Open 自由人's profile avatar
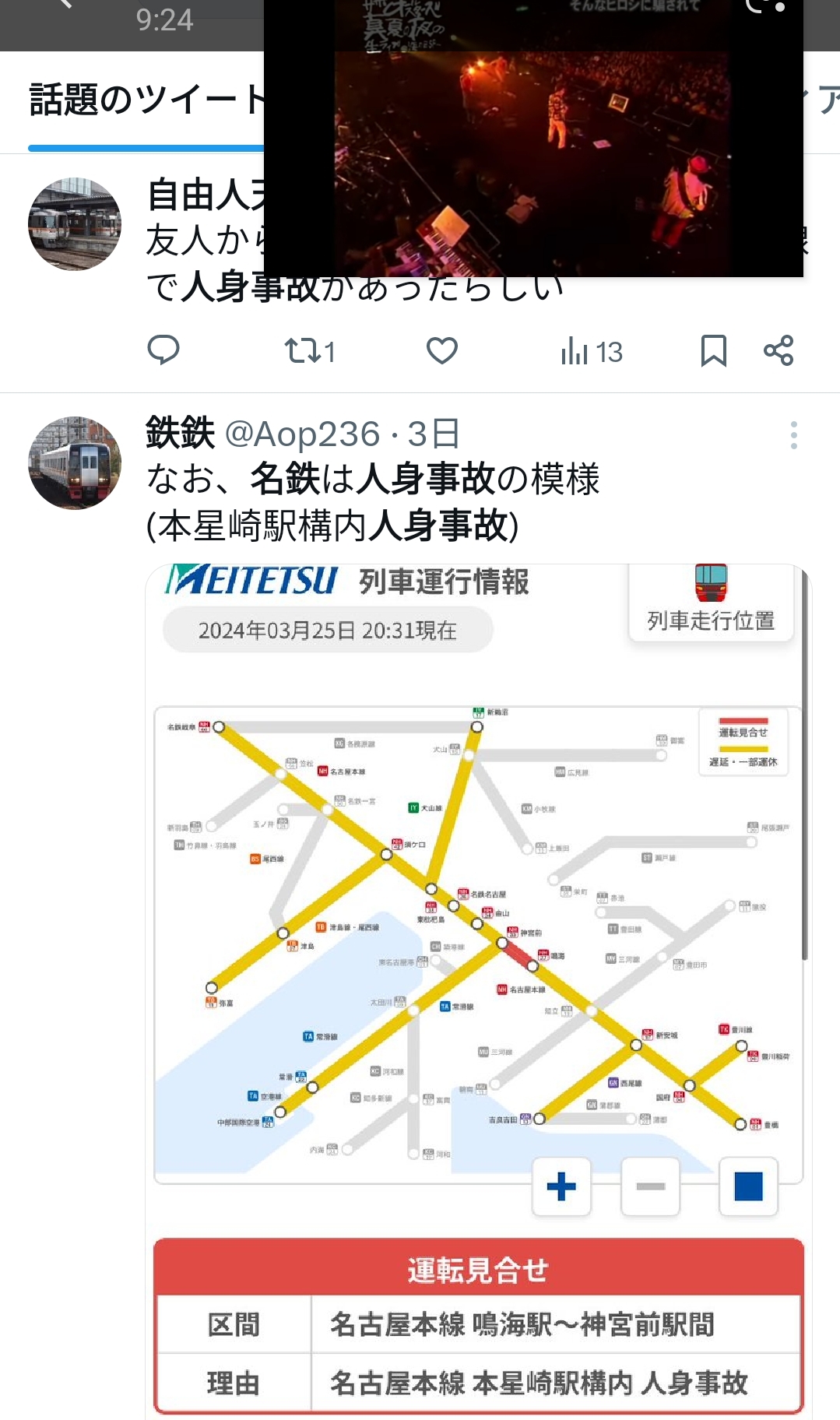This screenshot has width=840, height=1420. click(x=75, y=224)
